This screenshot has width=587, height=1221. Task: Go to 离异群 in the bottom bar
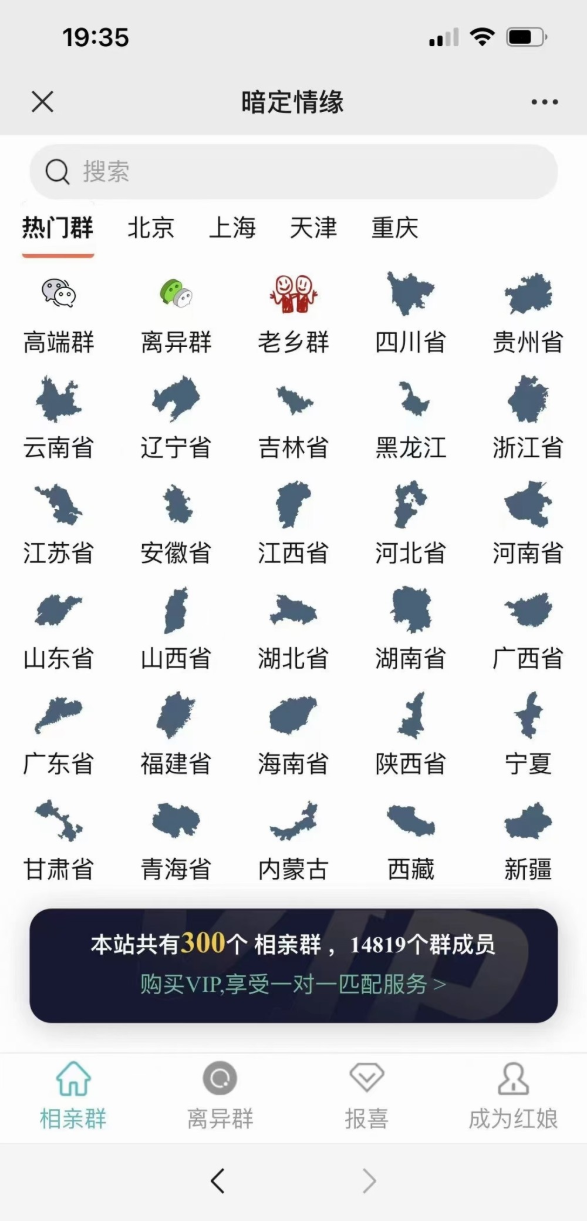click(220, 1096)
